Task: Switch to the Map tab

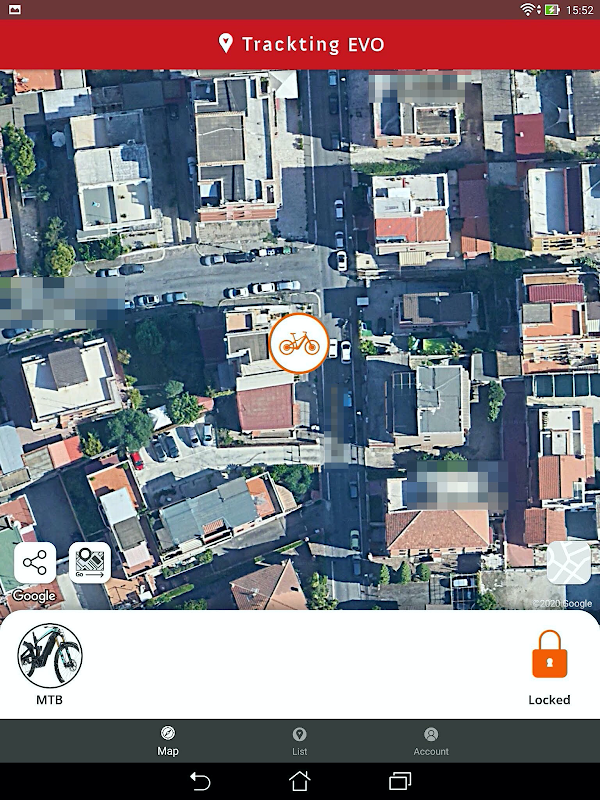Action: coord(167,741)
